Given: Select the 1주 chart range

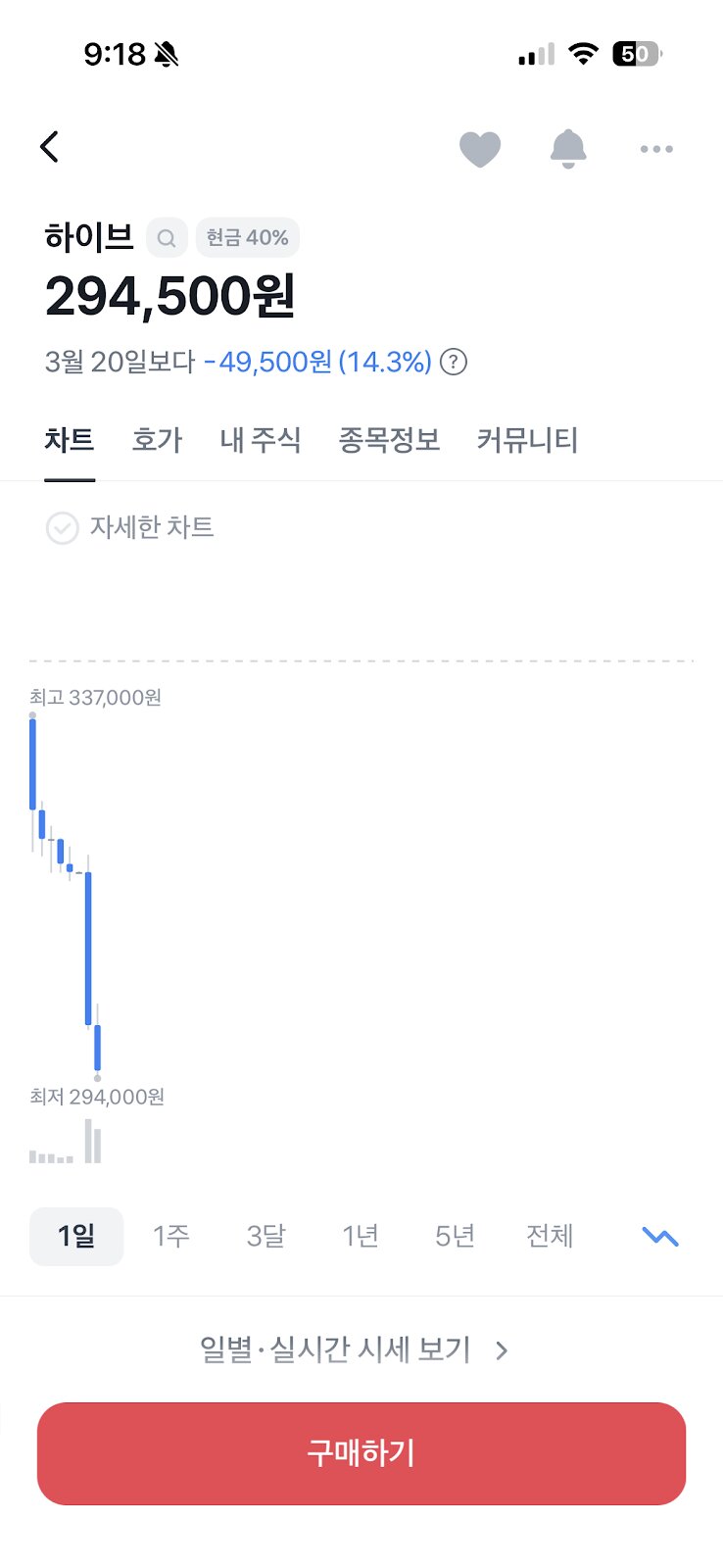Looking at the screenshot, I should click(171, 1236).
